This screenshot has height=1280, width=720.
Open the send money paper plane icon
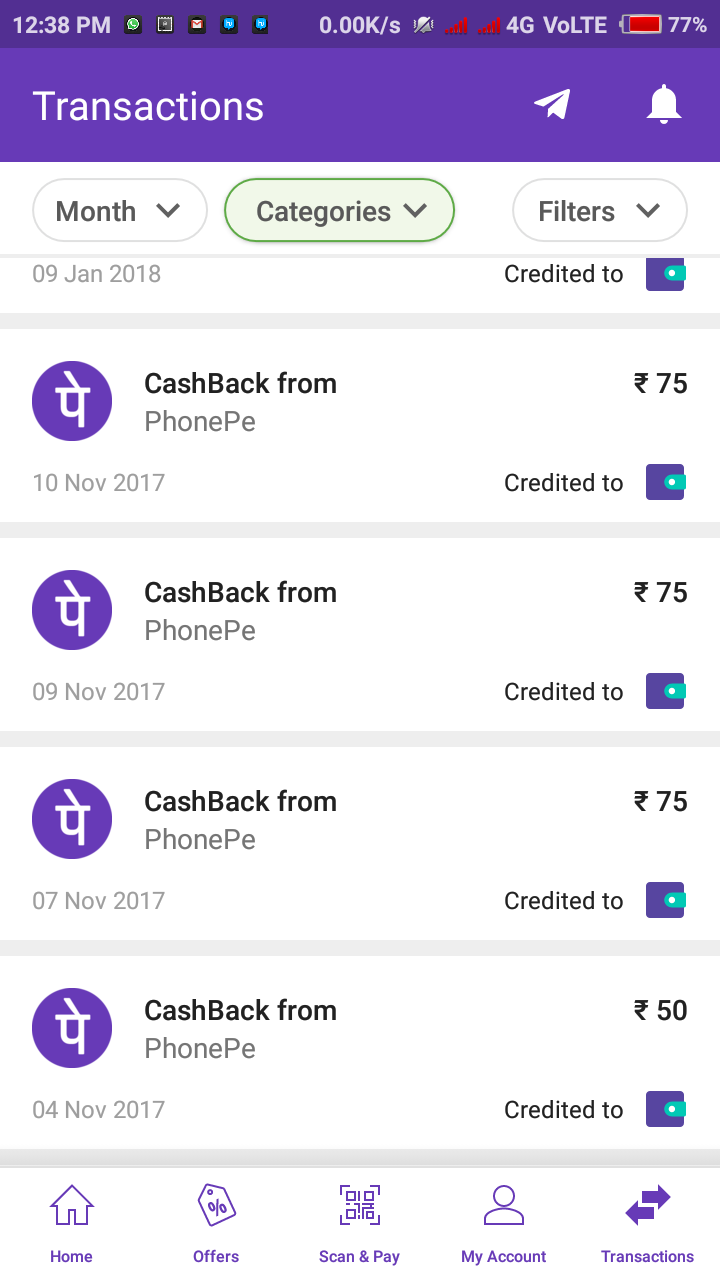tap(552, 105)
